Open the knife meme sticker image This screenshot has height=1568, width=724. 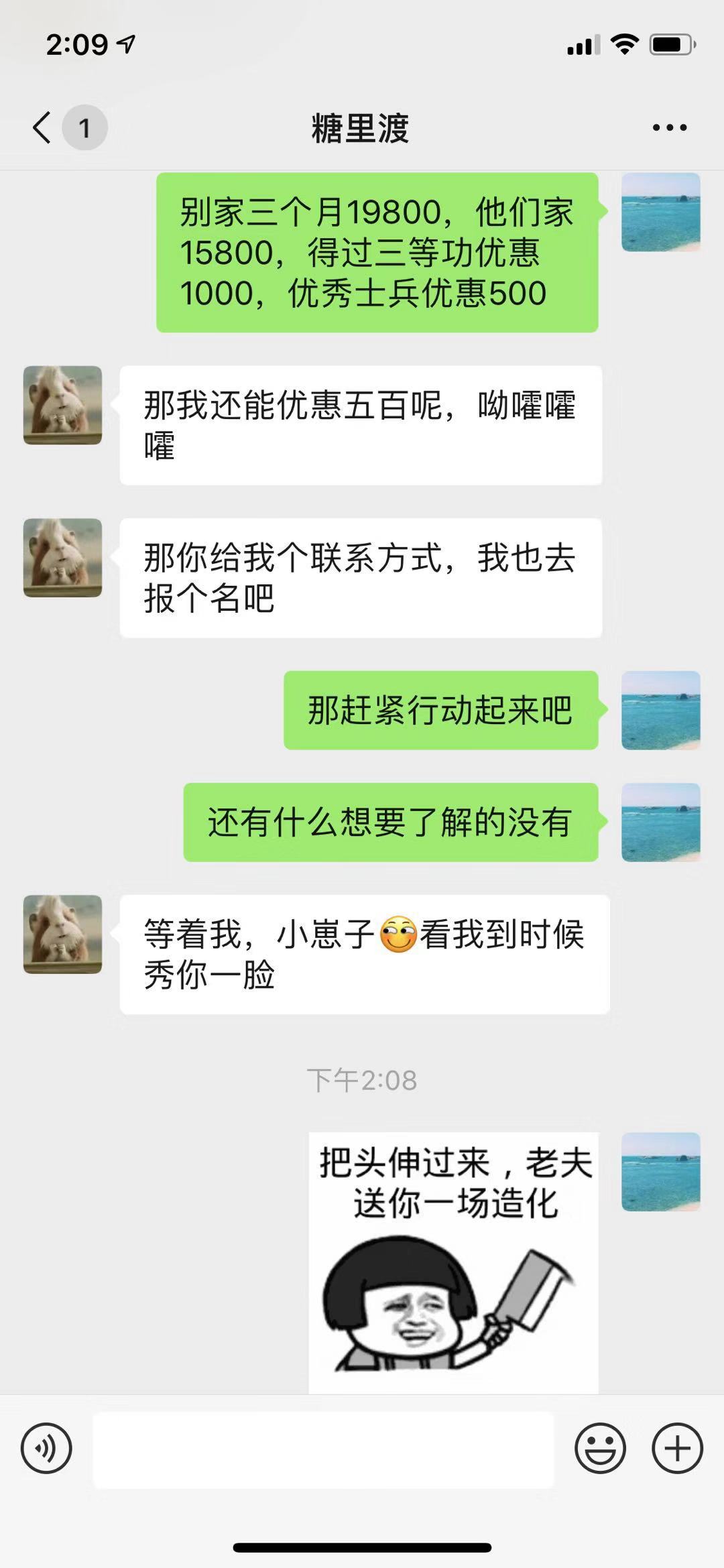pos(453,1262)
